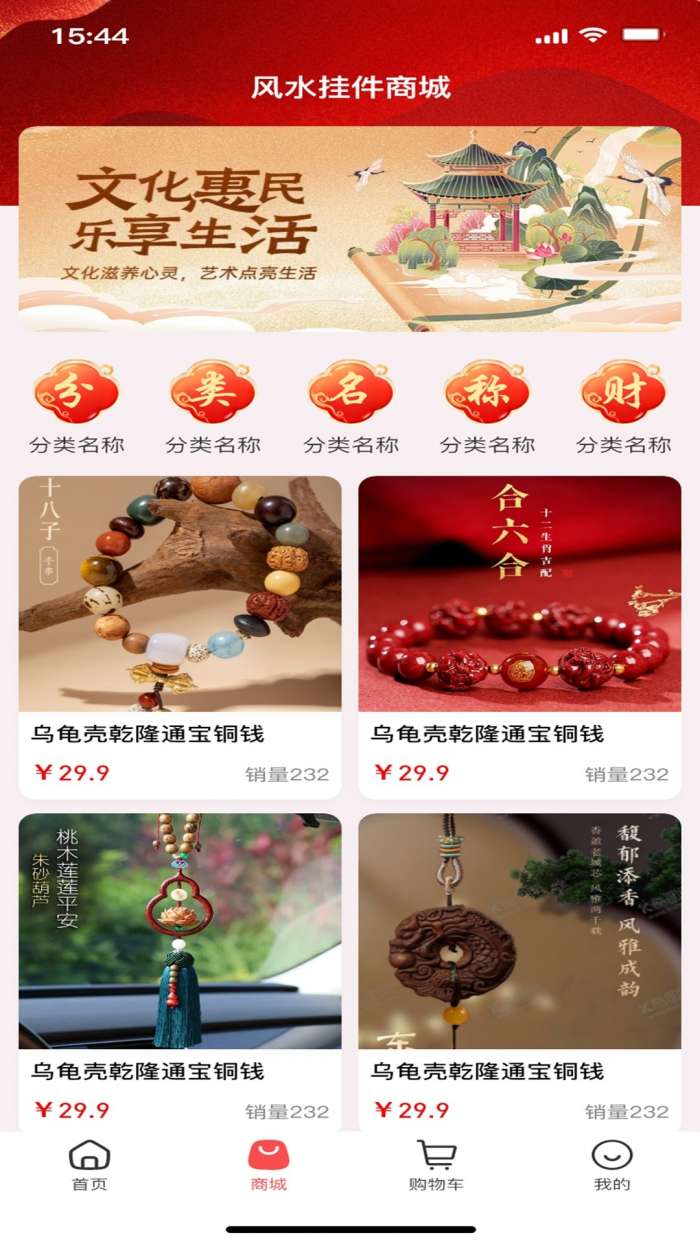The height and width of the screenshot is (1244, 700).
Task: Select the category icon marked 类
Action: pos(213,392)
